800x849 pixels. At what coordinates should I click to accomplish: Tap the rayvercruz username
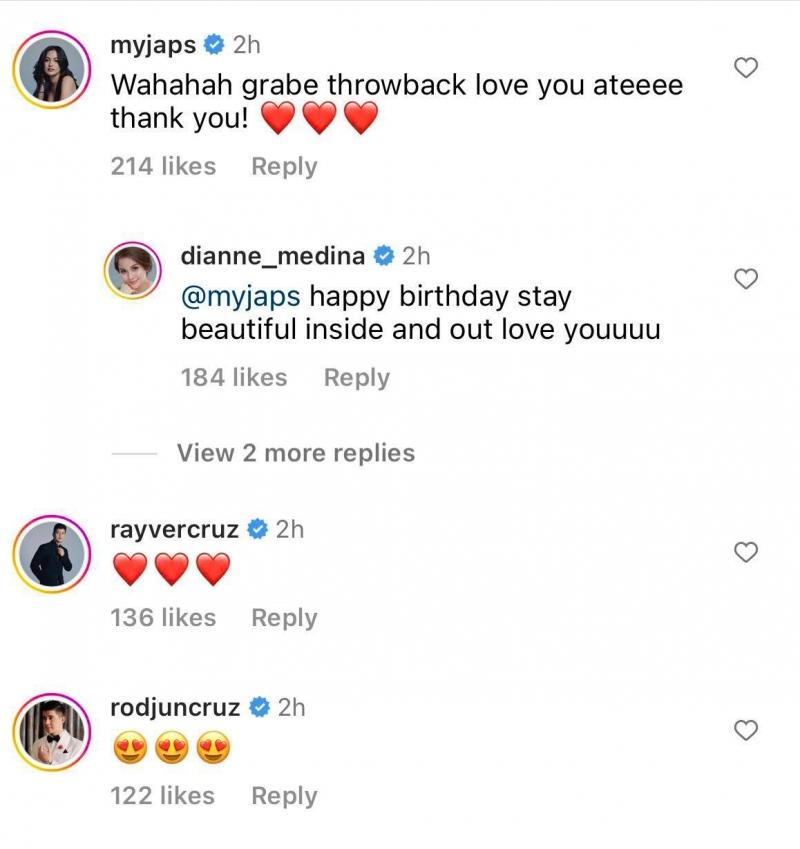174,529
